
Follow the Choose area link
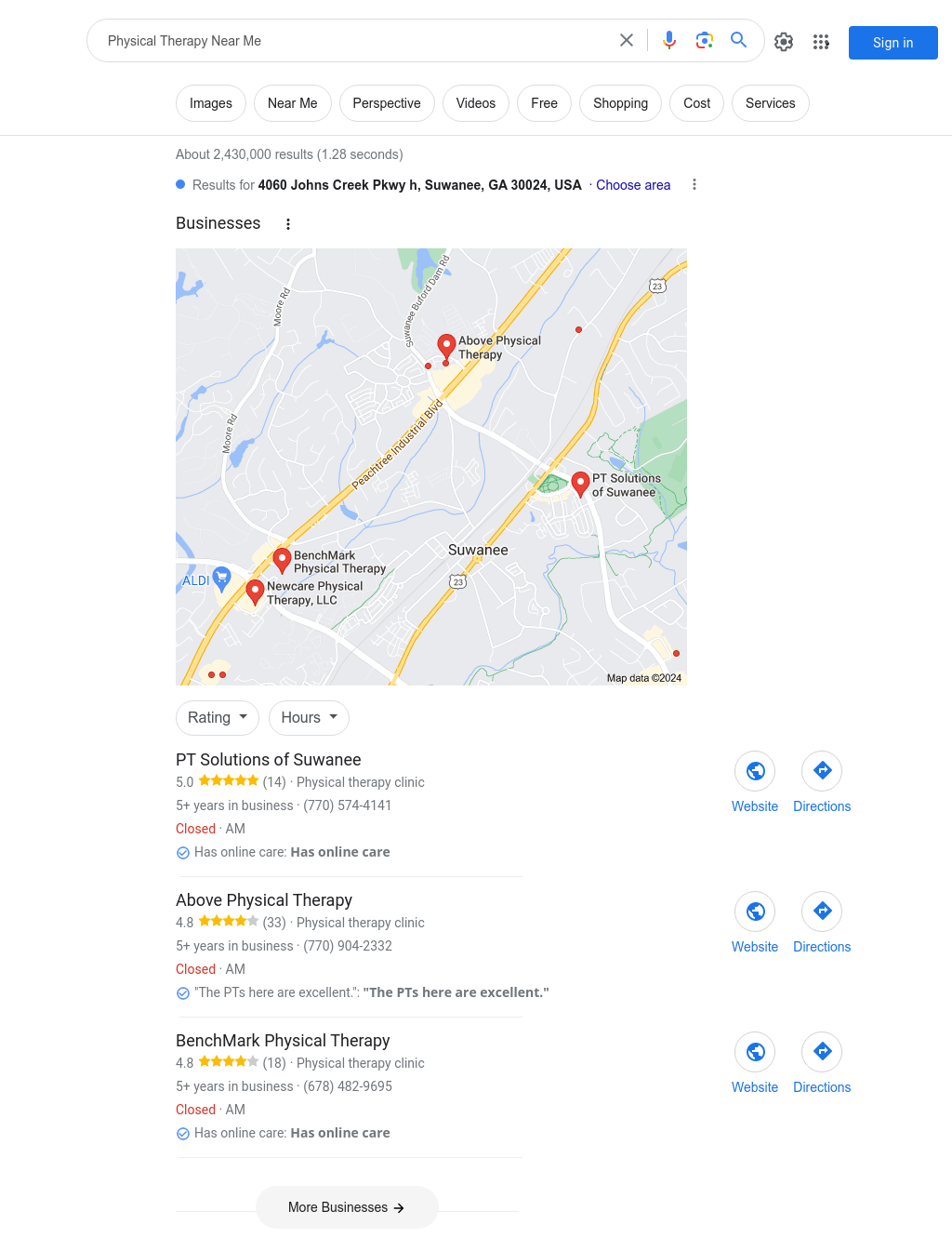point(633,185)
